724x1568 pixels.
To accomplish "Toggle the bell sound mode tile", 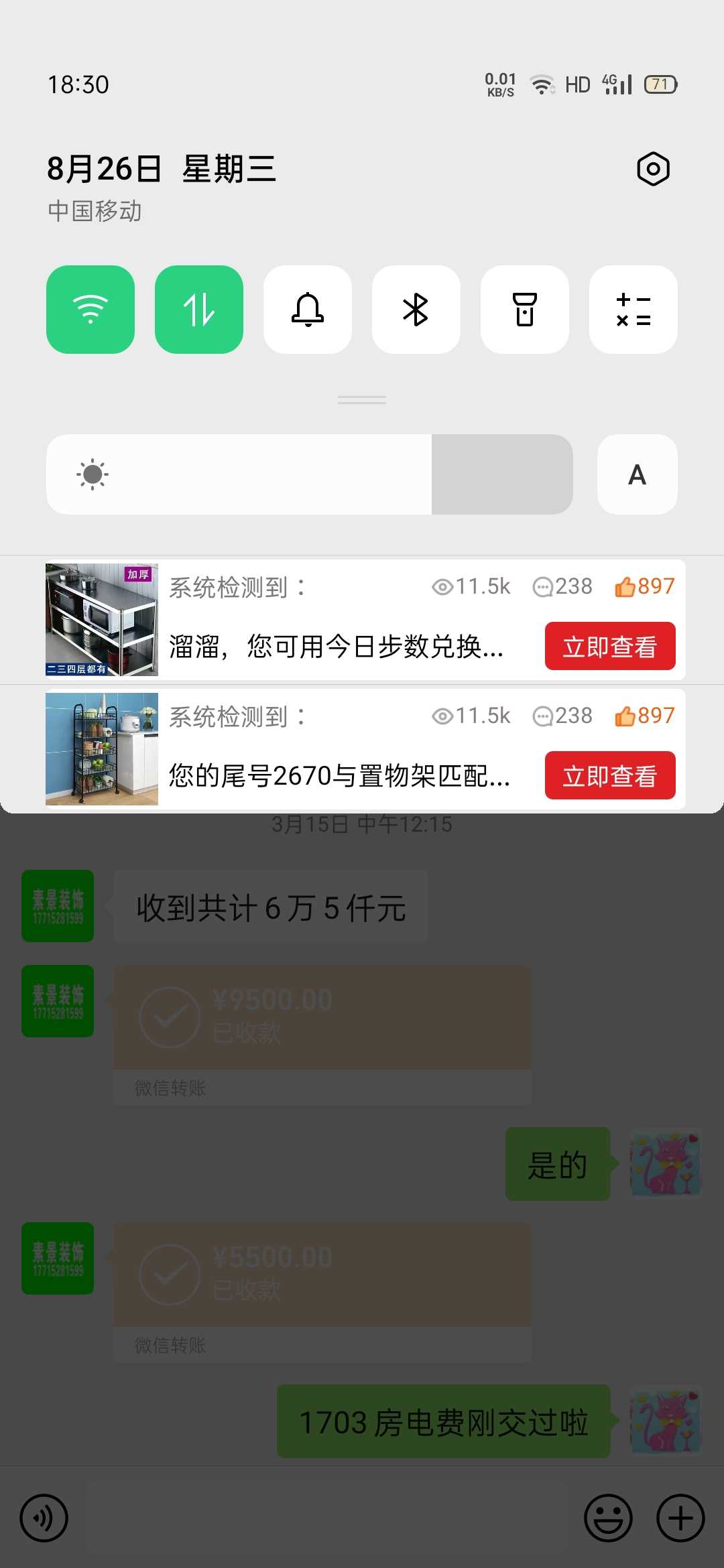I will click(x=308, y=310).
